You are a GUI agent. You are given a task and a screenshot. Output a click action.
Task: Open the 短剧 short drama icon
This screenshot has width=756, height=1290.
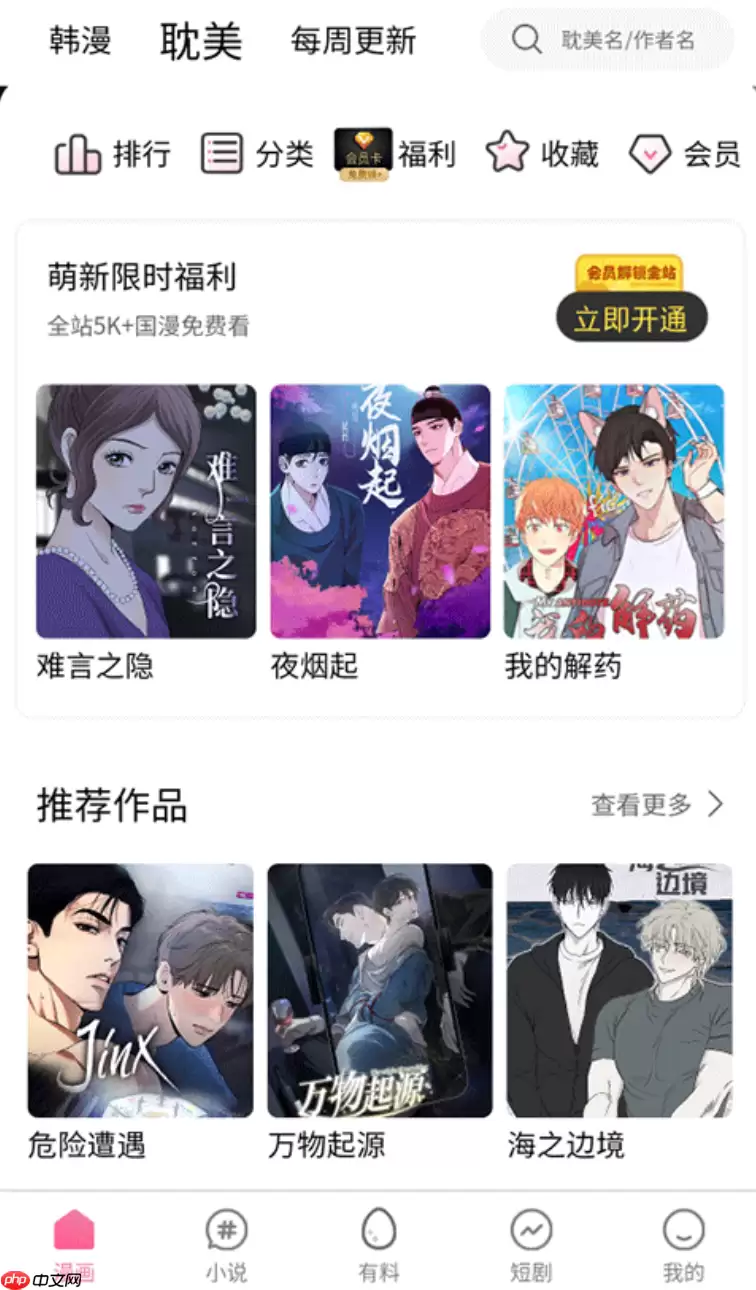529,1227
